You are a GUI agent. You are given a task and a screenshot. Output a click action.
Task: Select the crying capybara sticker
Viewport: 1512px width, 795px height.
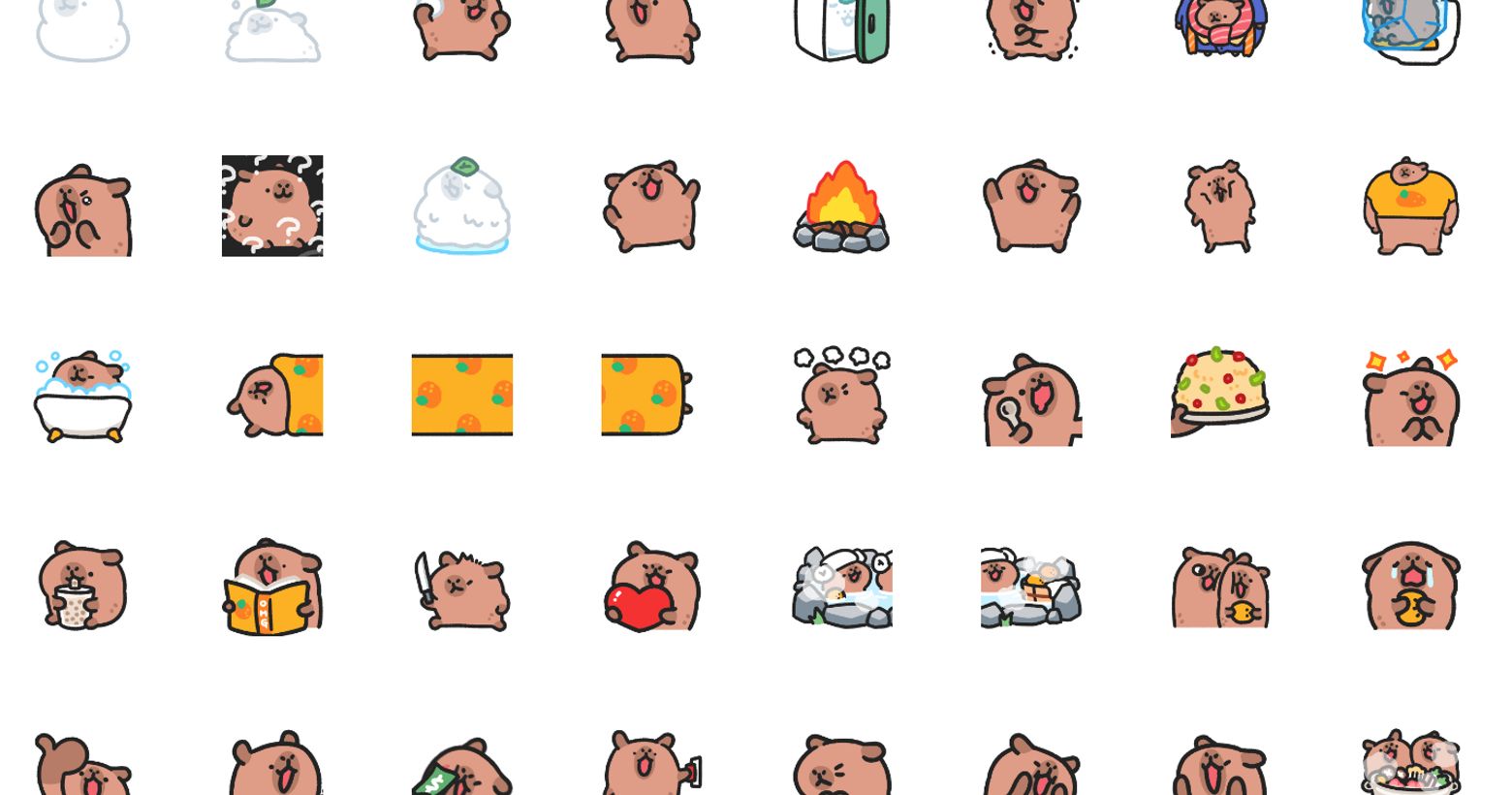pos(1410,586)
